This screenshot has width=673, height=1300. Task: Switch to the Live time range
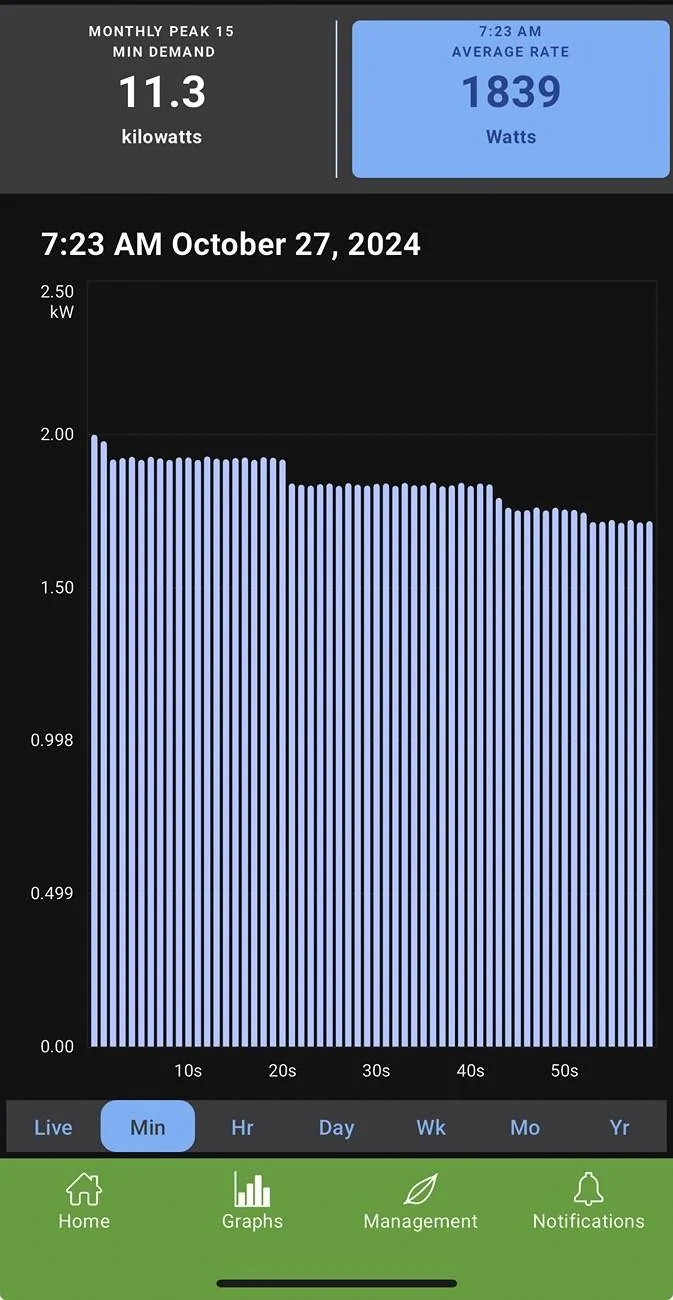click(x=53, y=1127)
